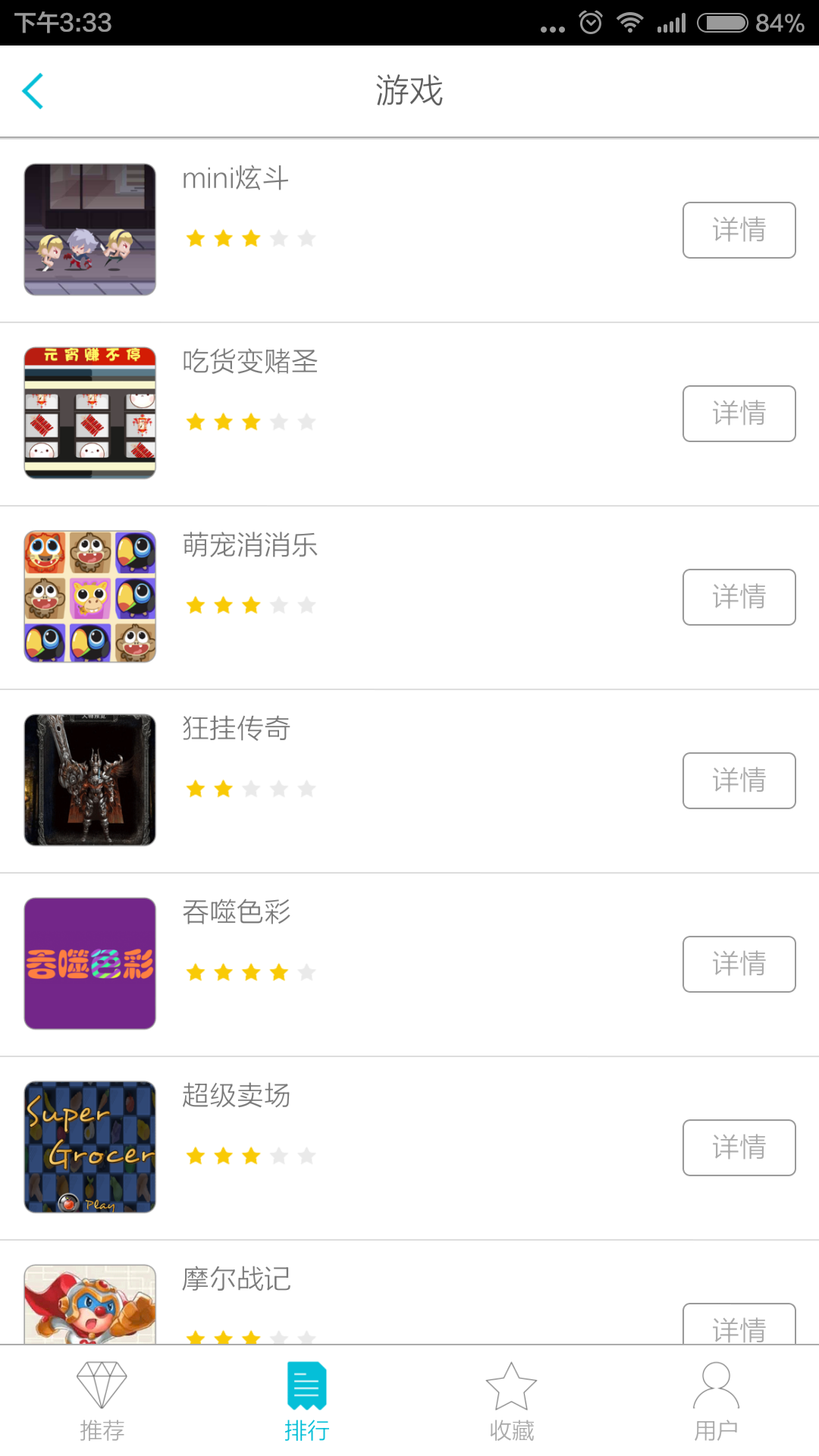
Task: Go back using the top-left arrow
Action: (x=33, y=92)
